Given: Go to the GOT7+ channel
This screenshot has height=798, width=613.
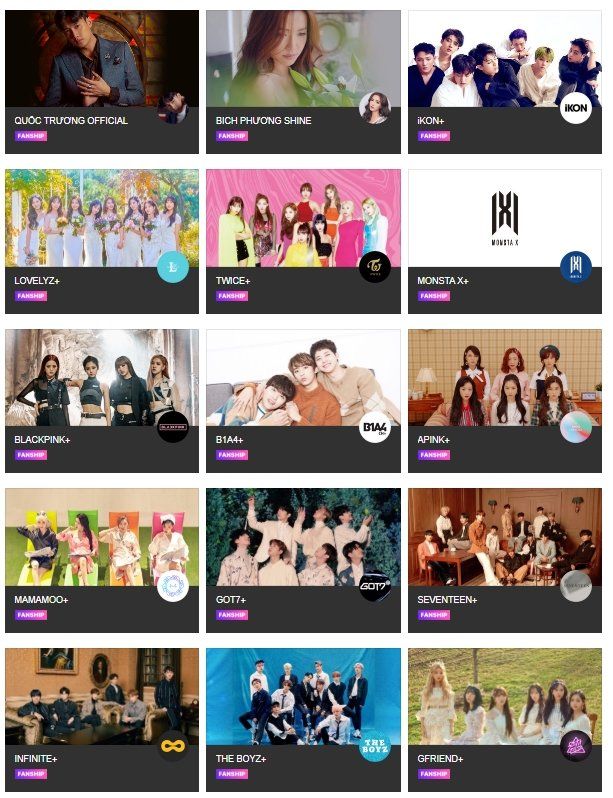Looking at the screenshot, I should coord(303,559).
